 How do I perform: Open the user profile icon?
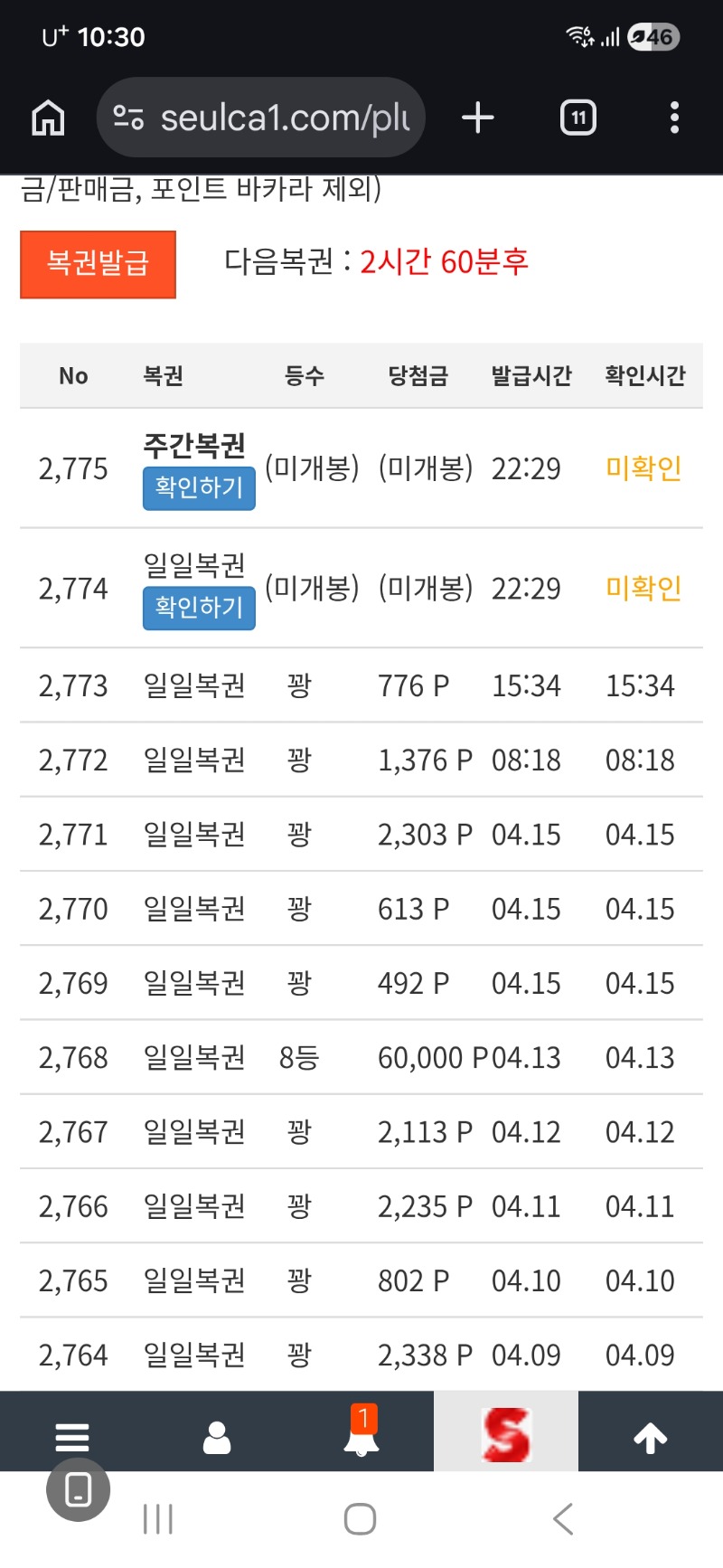[217, 1437]
